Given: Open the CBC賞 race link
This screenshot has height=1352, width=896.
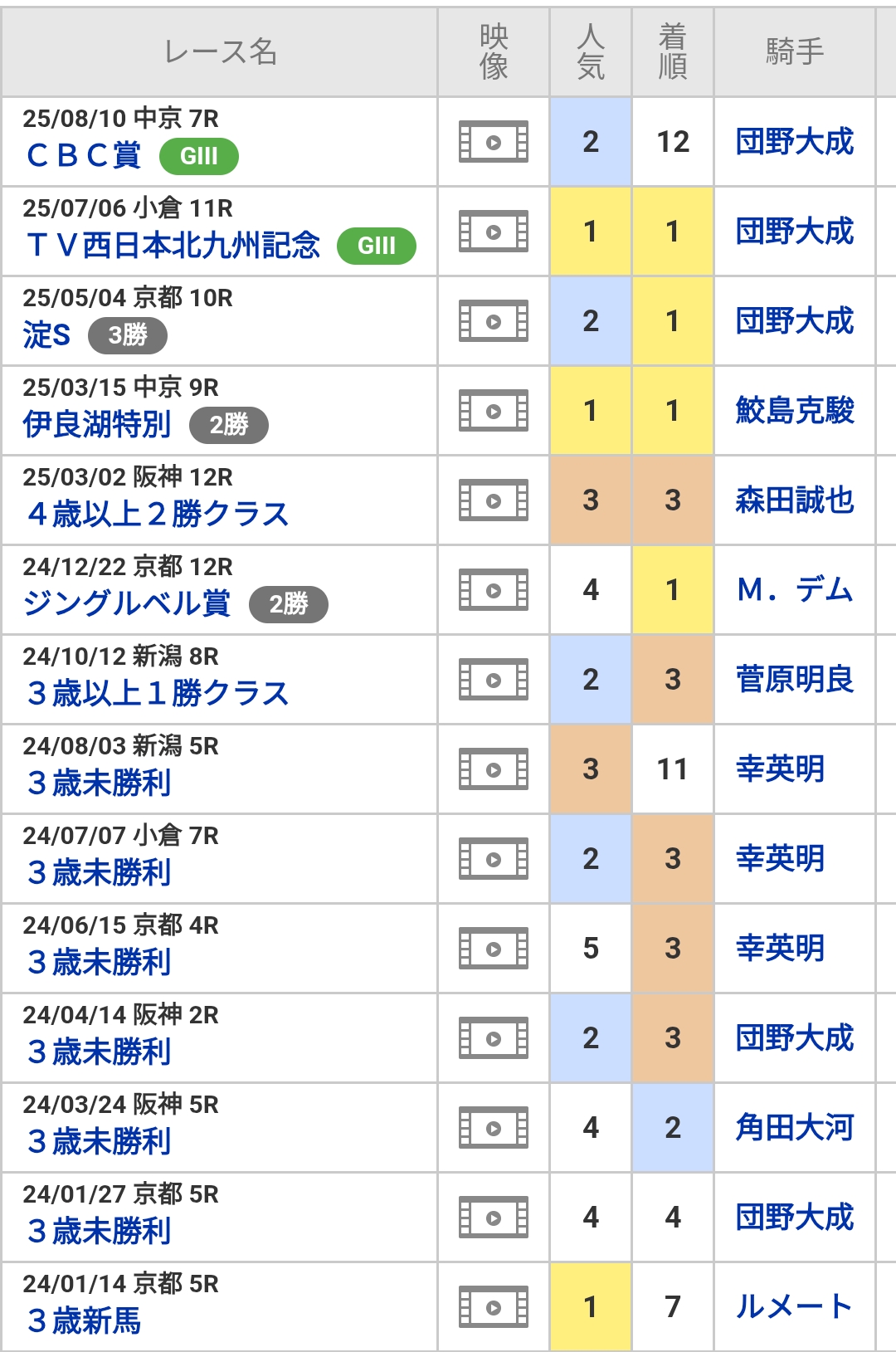Looking at the screenshot, I should click(x=84, y=156).
